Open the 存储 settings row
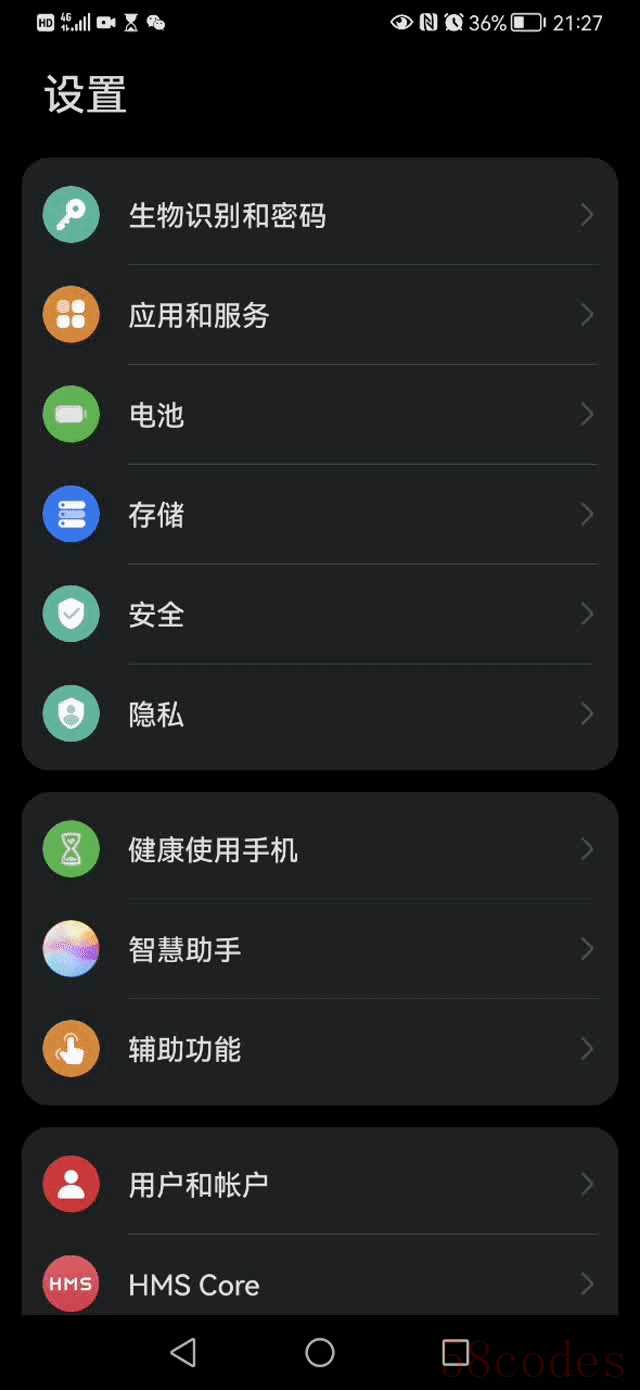 pyautogui.click(x=319, y=514)
